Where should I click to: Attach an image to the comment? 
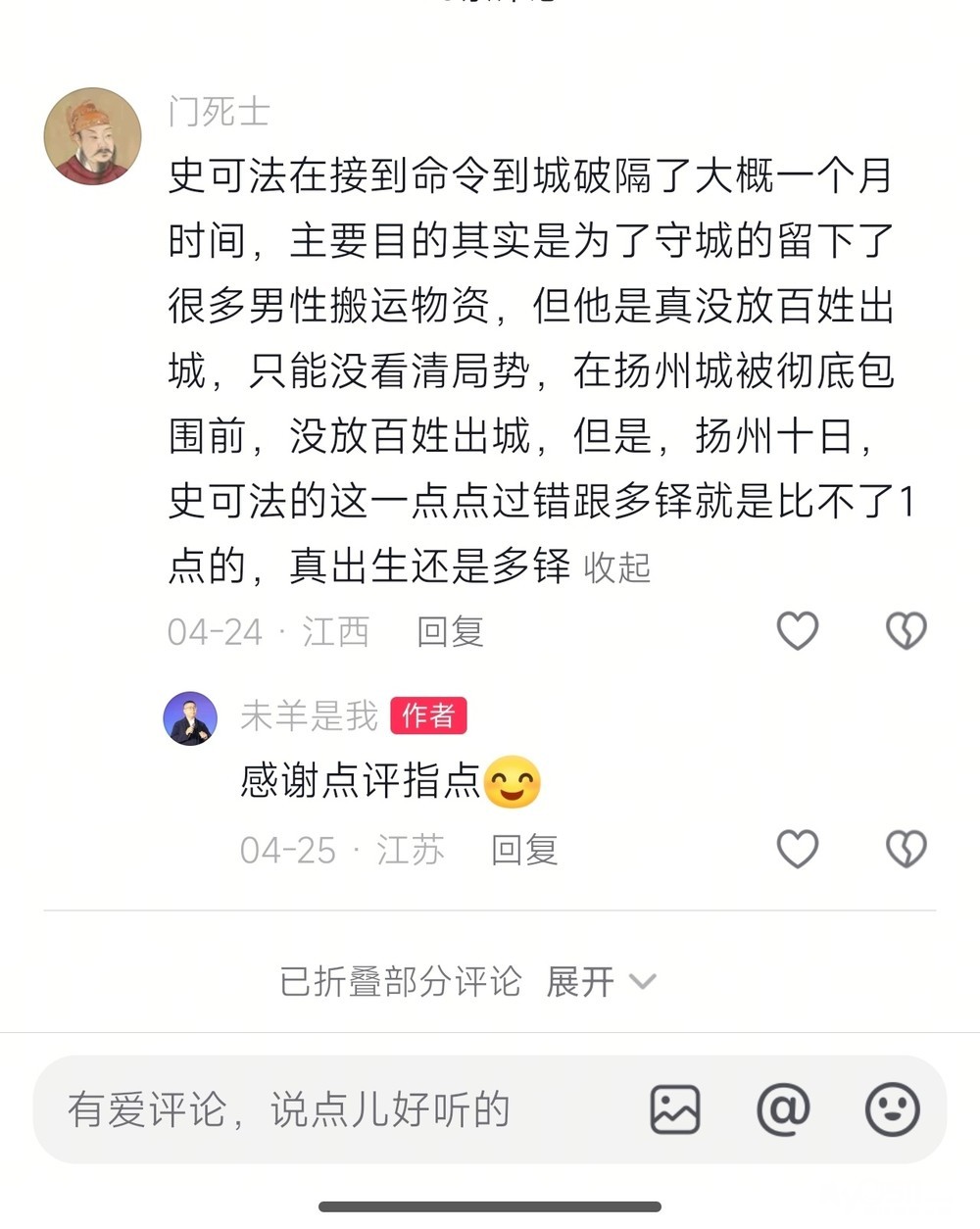tap(674, 1109)
